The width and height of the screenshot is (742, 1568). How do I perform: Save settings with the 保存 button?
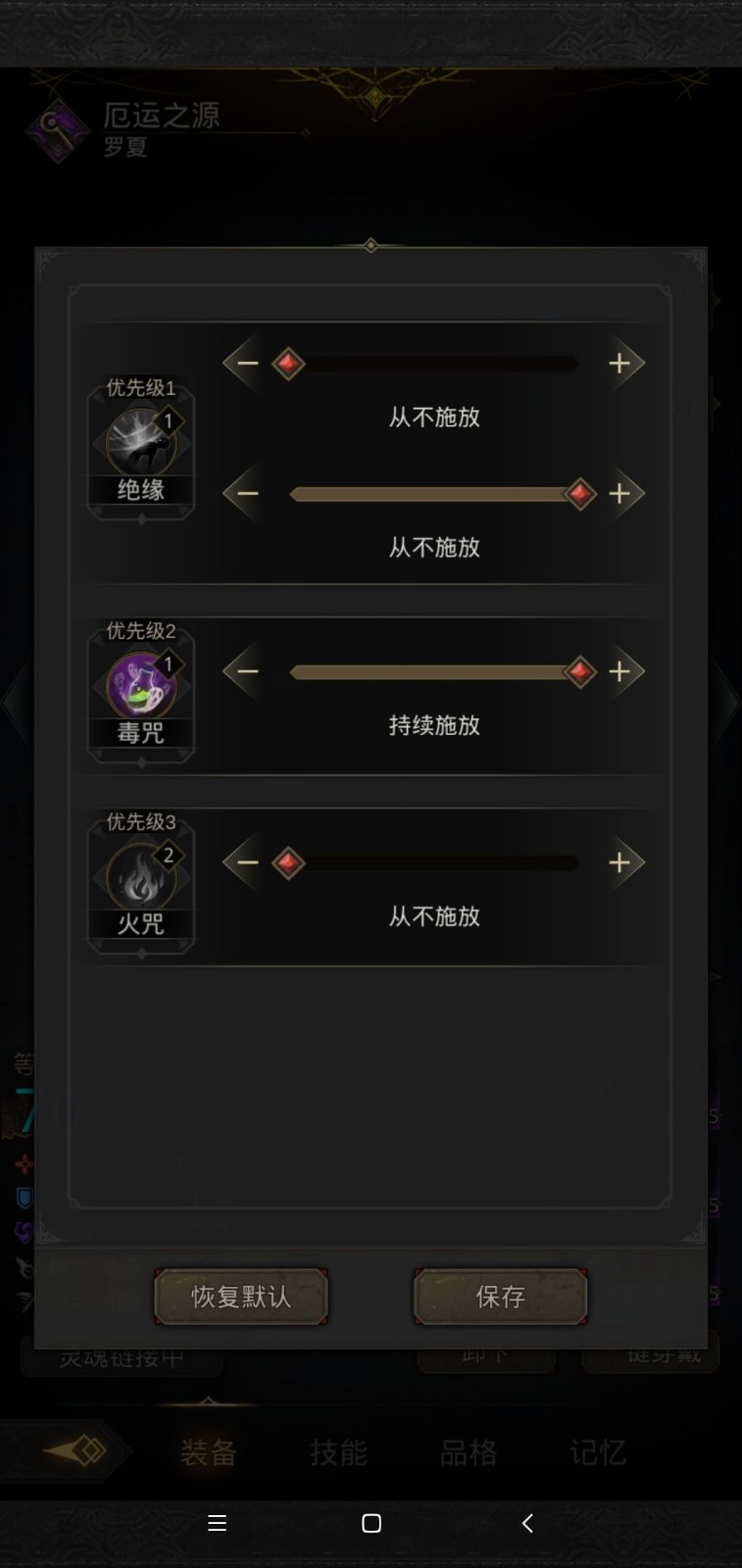point(500,1297)
